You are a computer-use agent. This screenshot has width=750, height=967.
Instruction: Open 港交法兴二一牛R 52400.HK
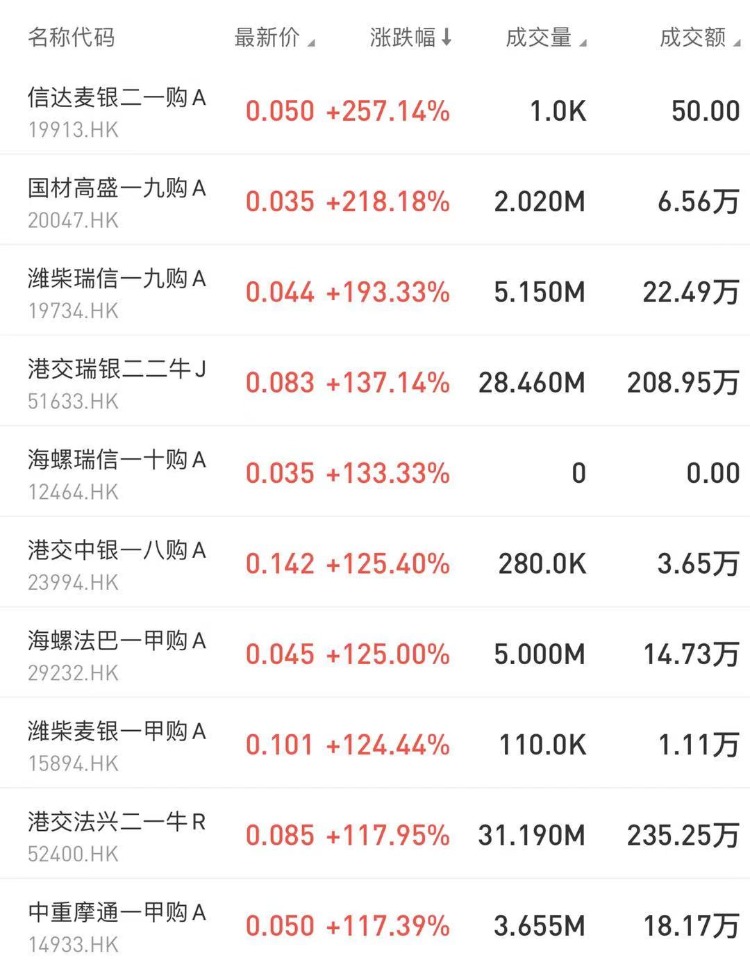point(117,834)
